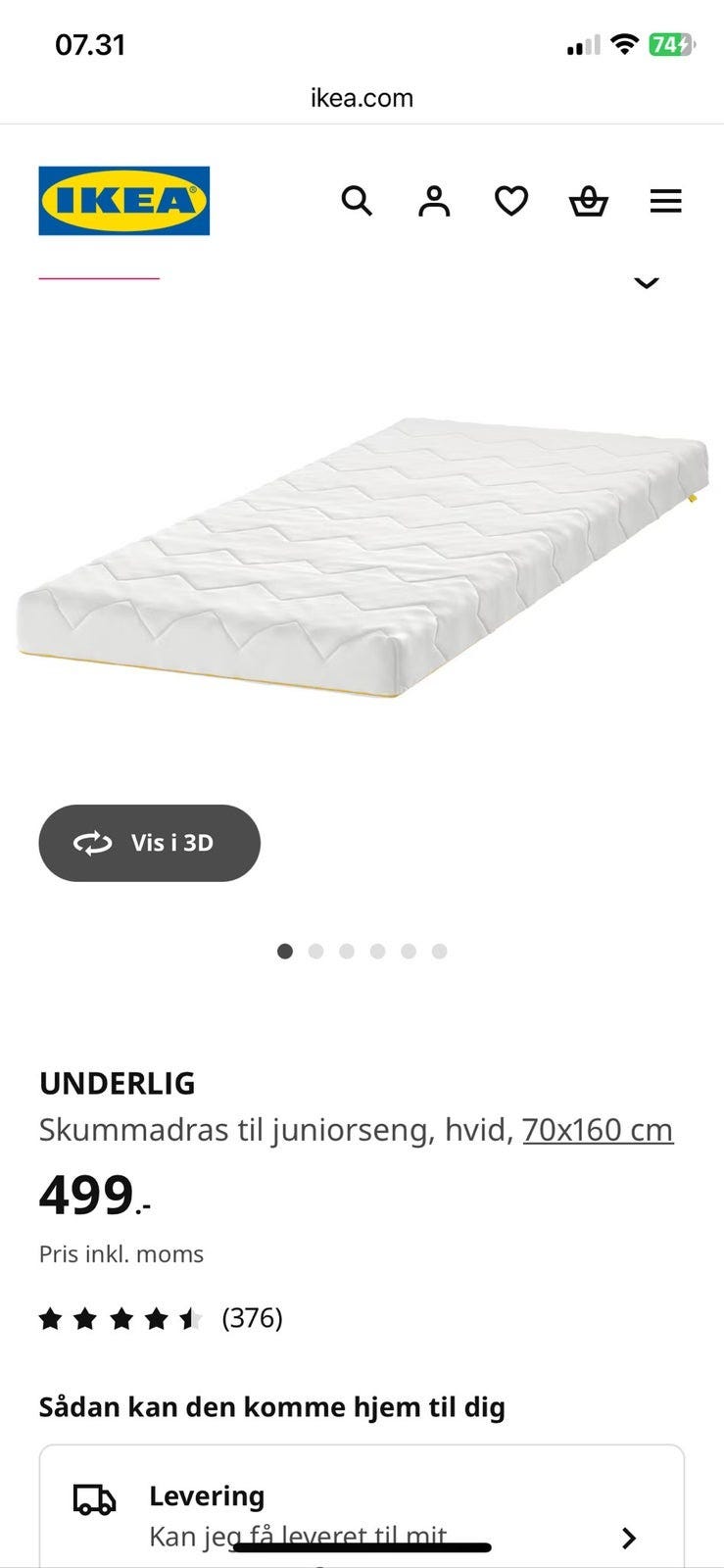The height and width of the screenshot is (1568, 724).
Task: Open the hamburger menu
Action: click(x=666, y=201)
